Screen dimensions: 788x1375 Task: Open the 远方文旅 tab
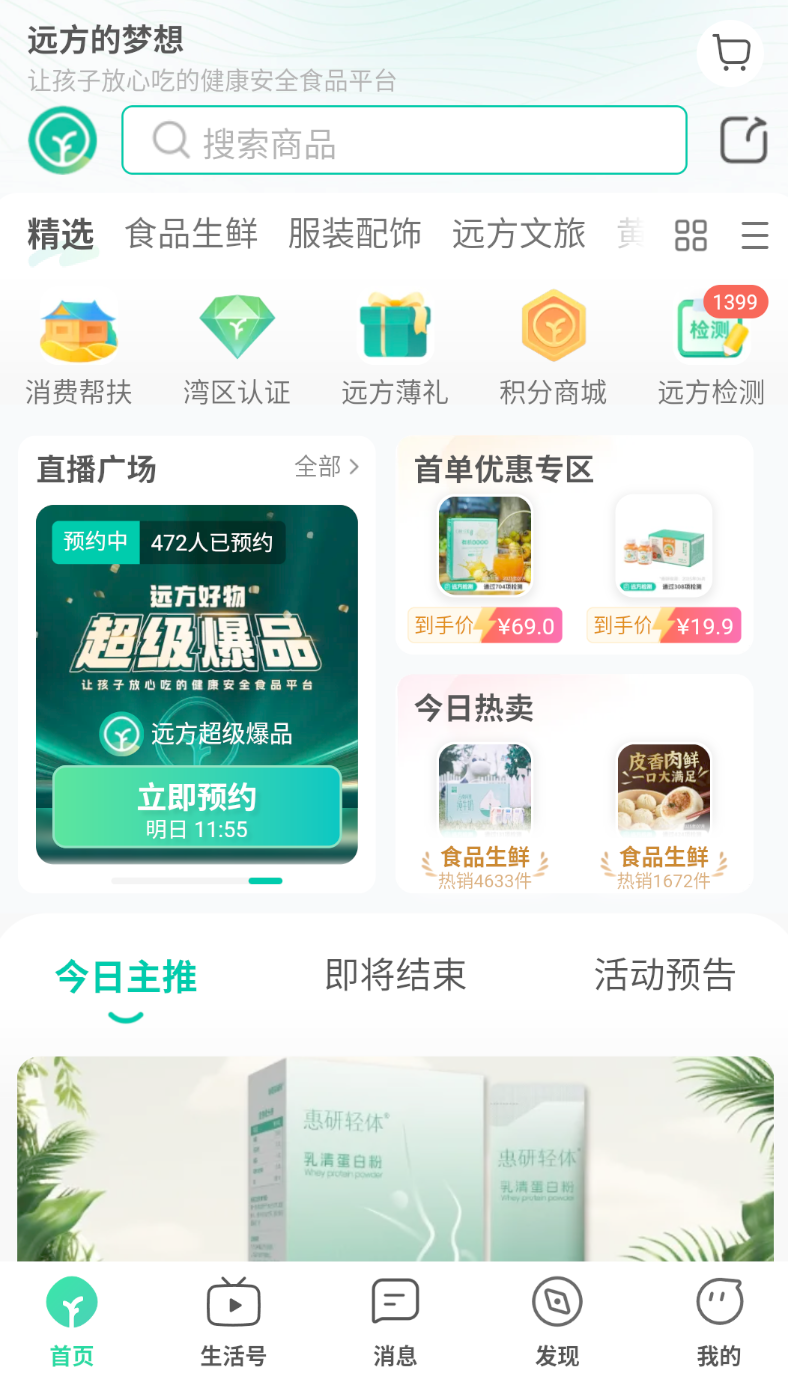click(518, 234)
